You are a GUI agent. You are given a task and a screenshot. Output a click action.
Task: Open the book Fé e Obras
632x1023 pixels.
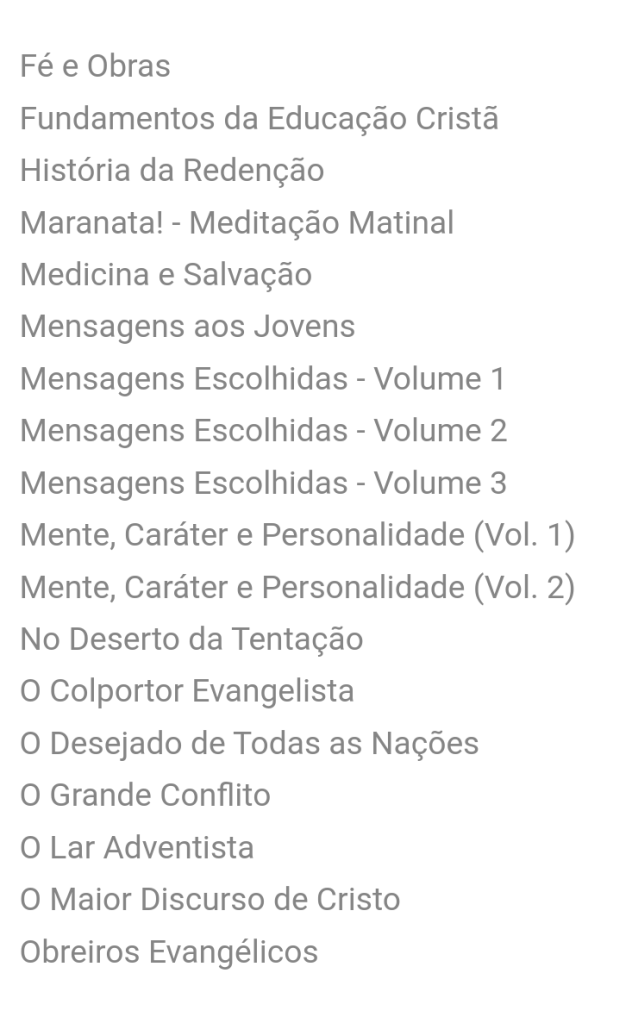tap(96, 67)
